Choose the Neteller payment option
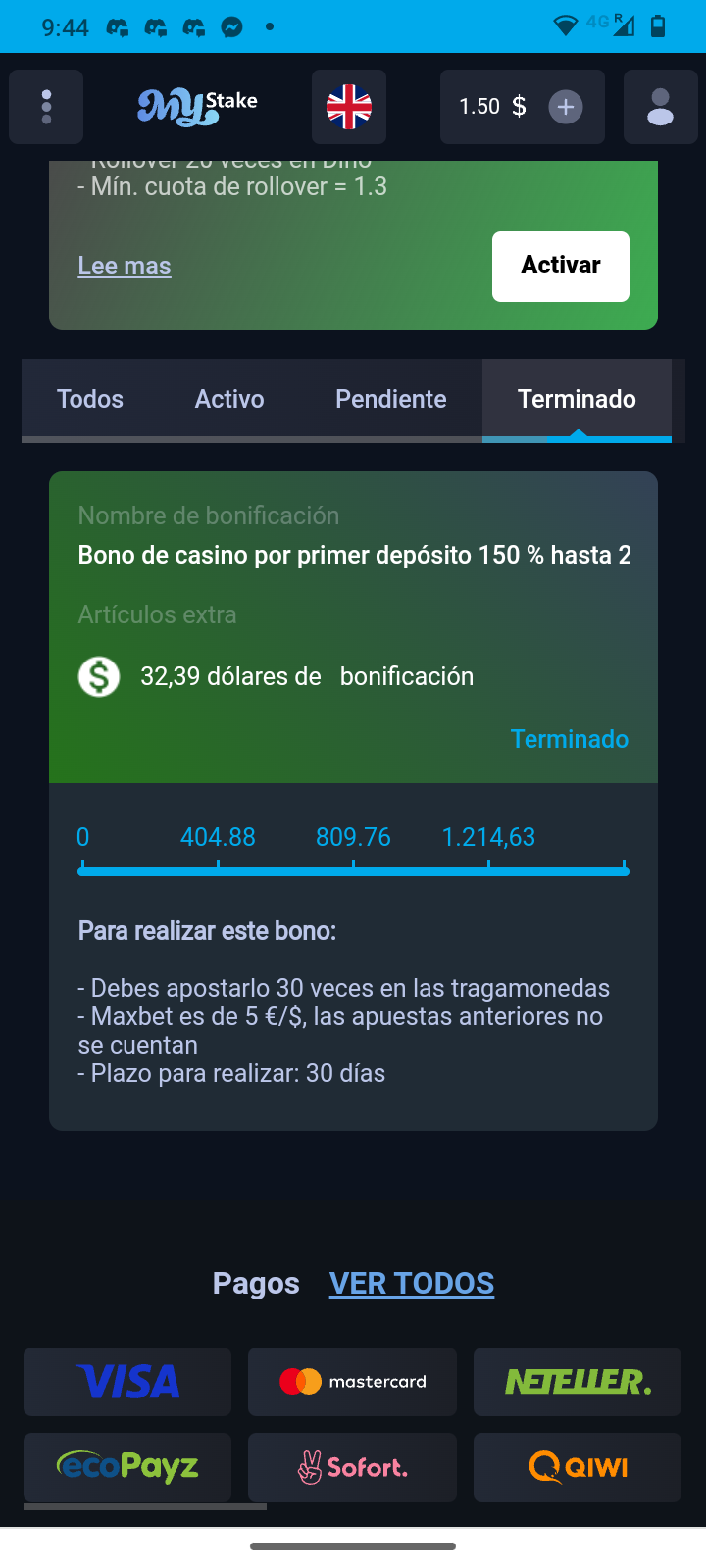The height and width of the screenshot is (1568, 706). tap(577, 1381)
